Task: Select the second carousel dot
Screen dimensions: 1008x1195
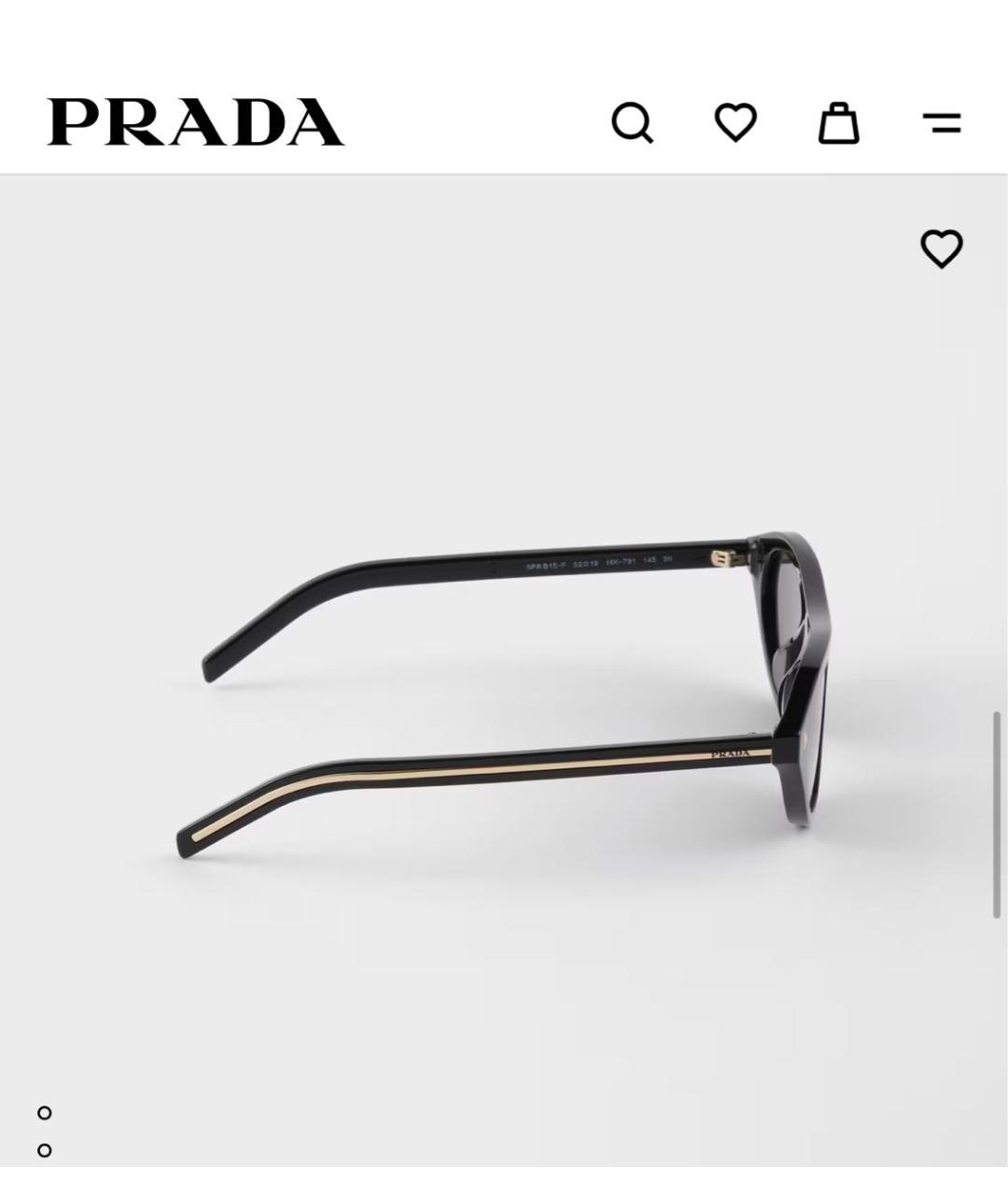Action: (42, 1150)
